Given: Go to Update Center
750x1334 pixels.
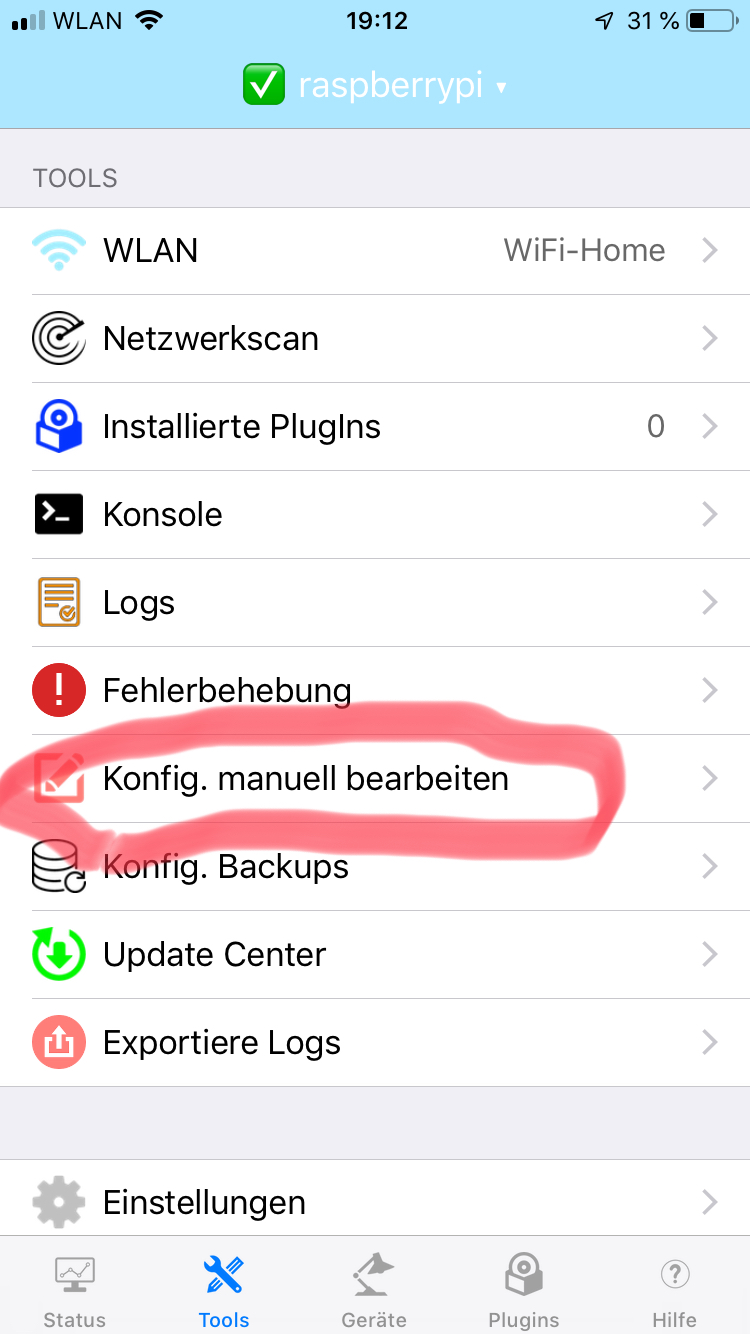Looking at the screenshot, I should [375, 954].
